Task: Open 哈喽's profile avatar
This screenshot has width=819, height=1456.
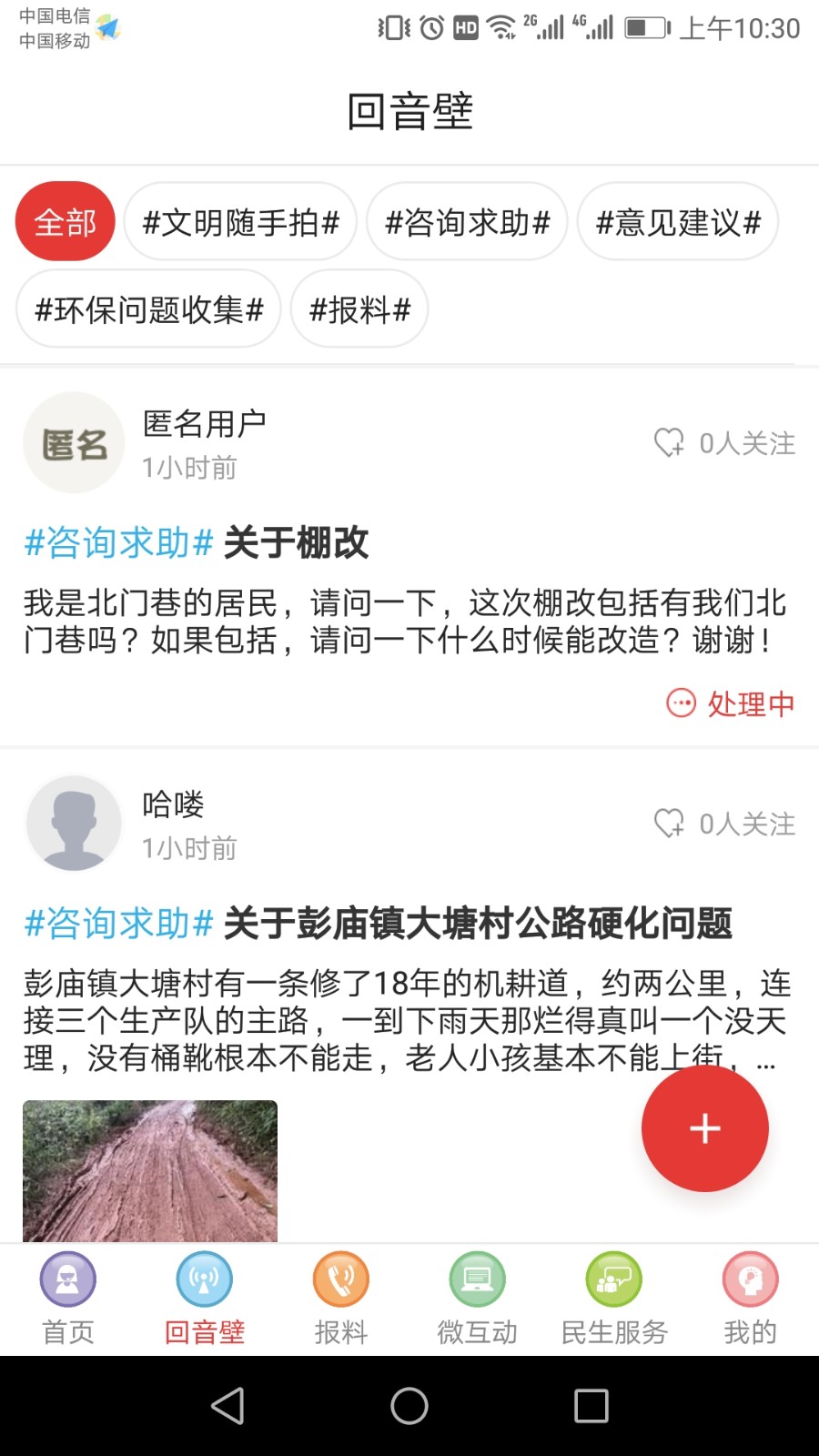Action: [x=74, y=824]
